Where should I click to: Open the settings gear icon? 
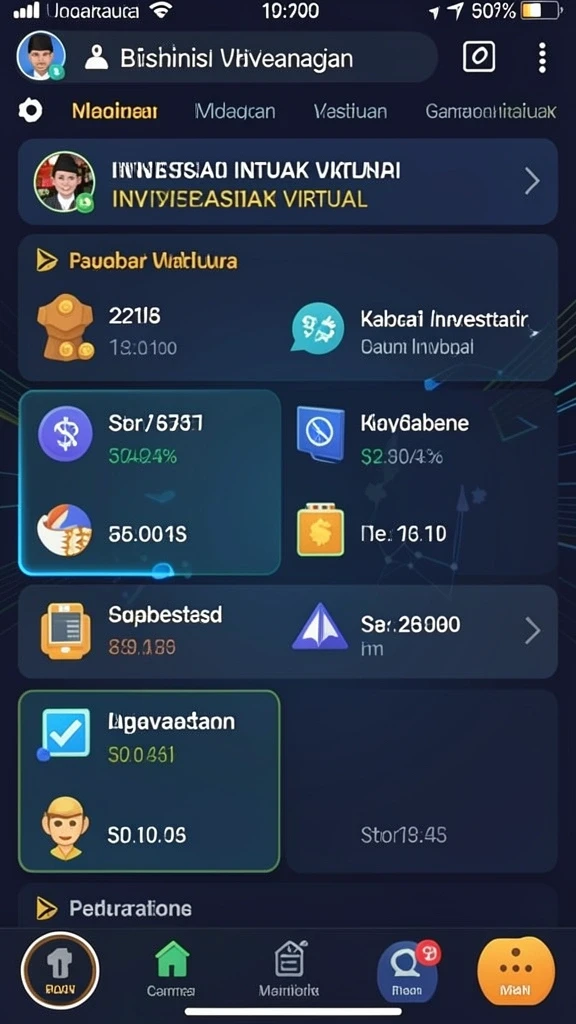tap(30, 110)
